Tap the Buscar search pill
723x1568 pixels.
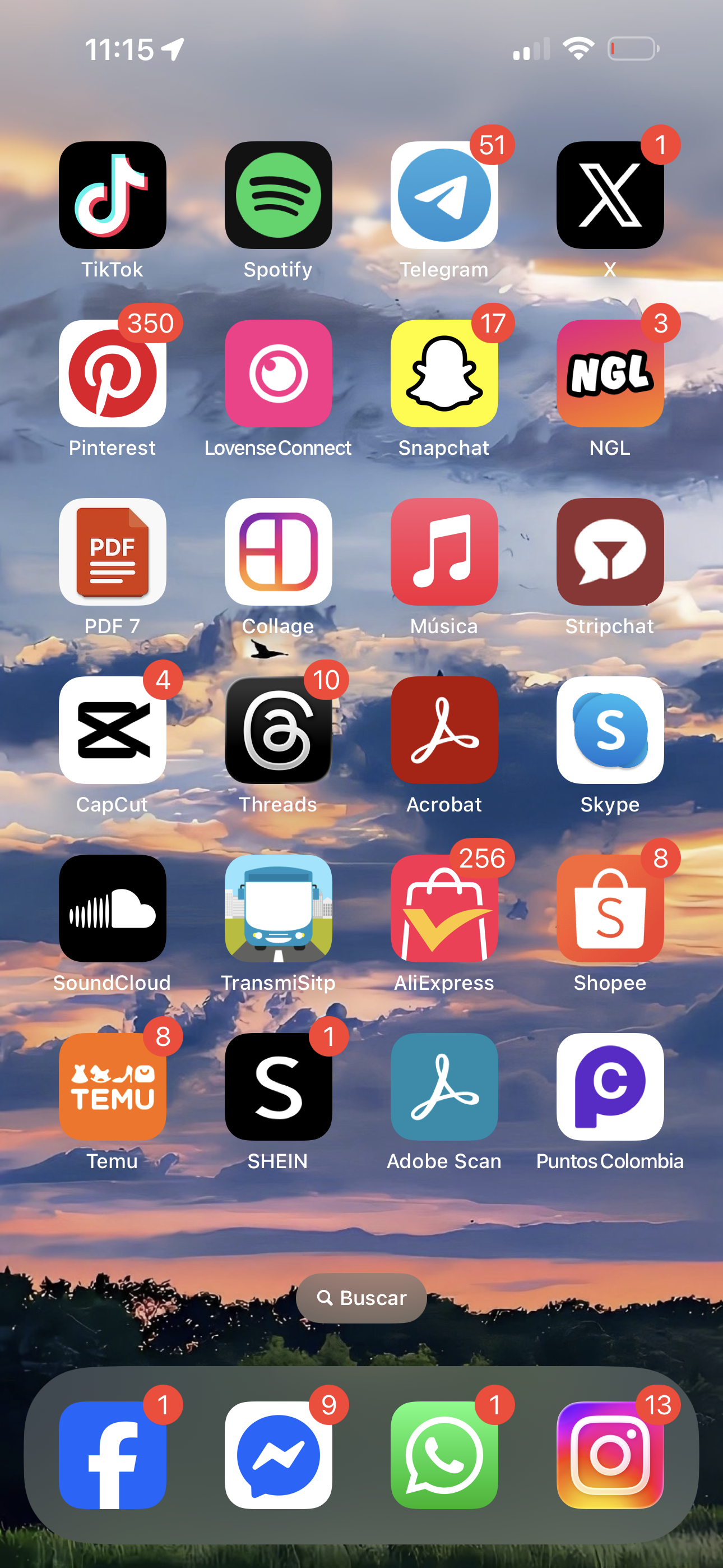[x=361, y=1298]
